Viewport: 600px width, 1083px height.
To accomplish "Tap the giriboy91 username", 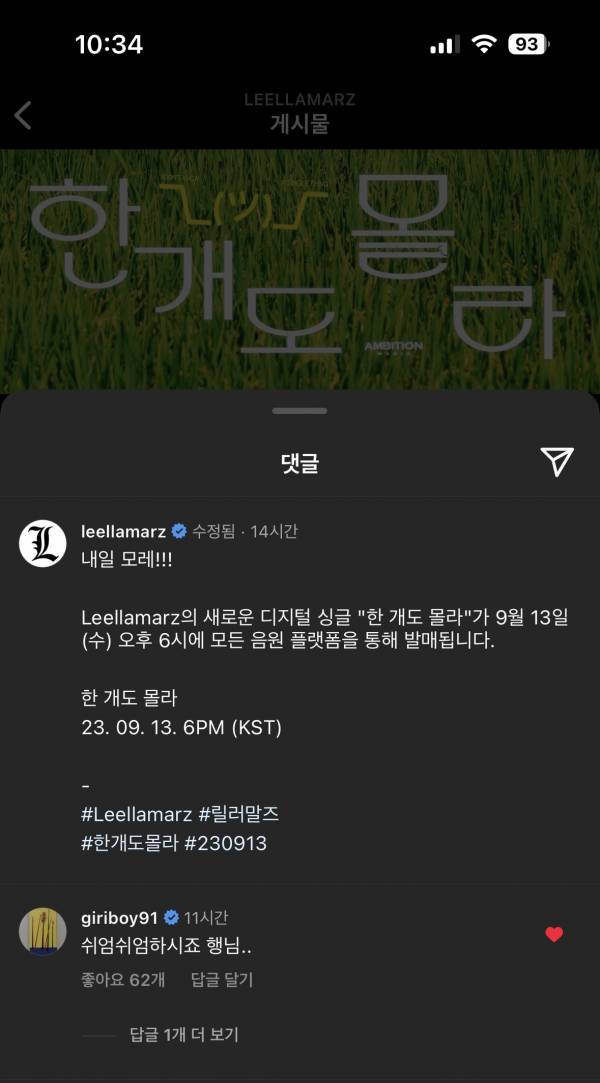I will coord(121,917).
